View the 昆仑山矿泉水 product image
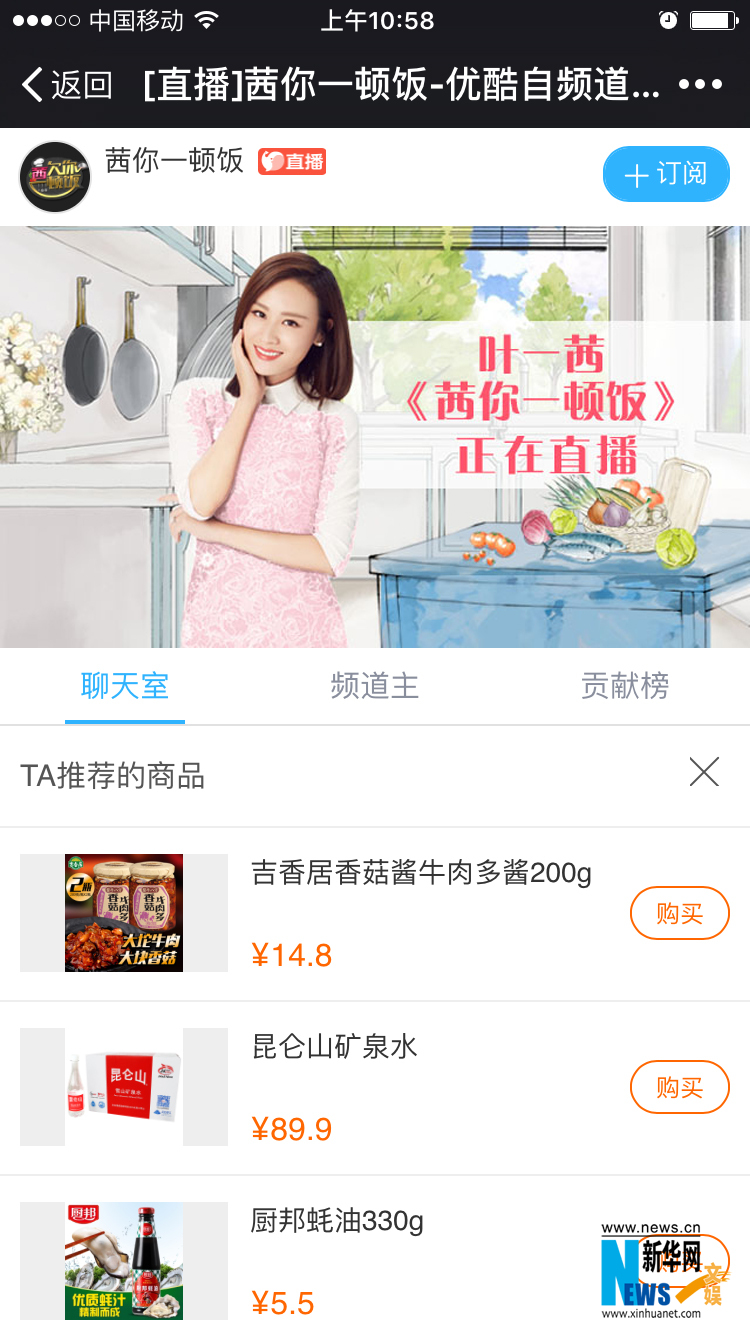750x1334 pixels. pos(124,1087)
